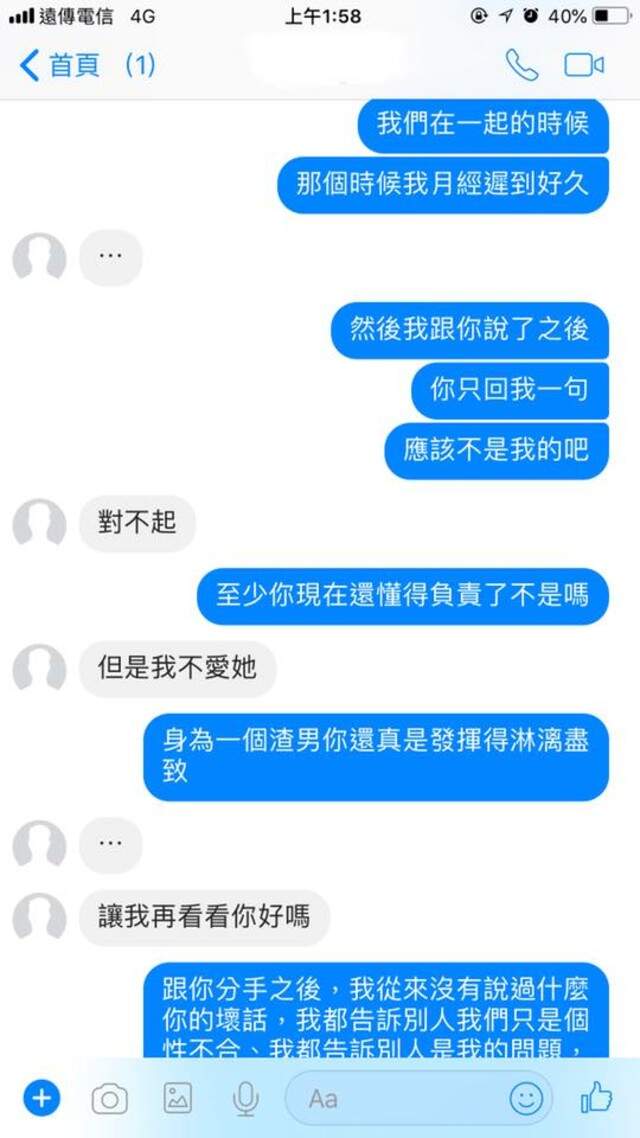The width and height of the screenshot is (640, 1138).
Task: Start a voice call
Action: coord(521,66)
